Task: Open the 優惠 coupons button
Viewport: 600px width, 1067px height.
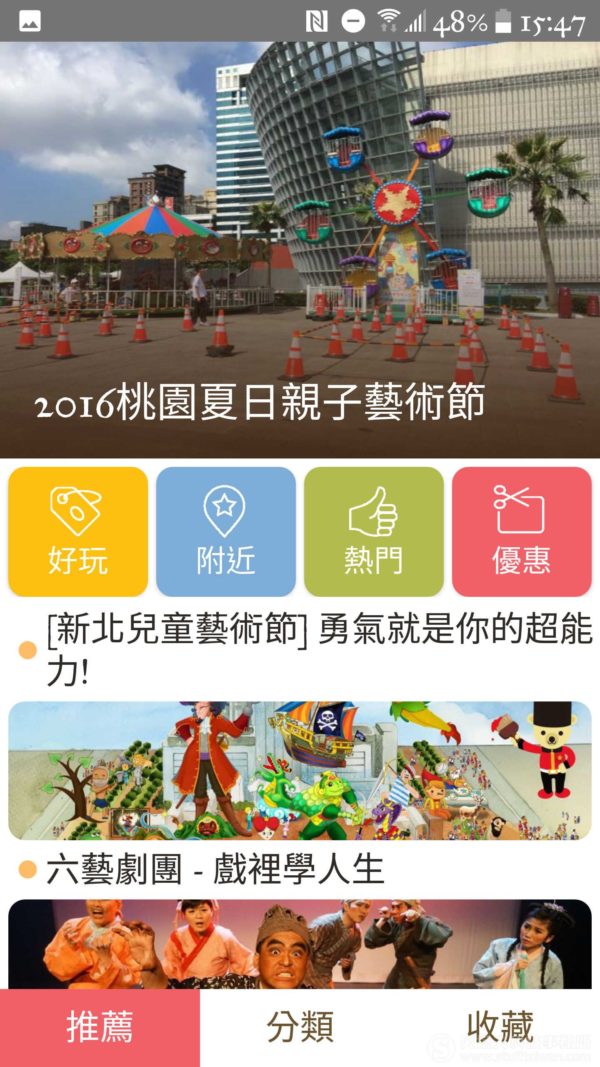Action: (x=522, y=531)
